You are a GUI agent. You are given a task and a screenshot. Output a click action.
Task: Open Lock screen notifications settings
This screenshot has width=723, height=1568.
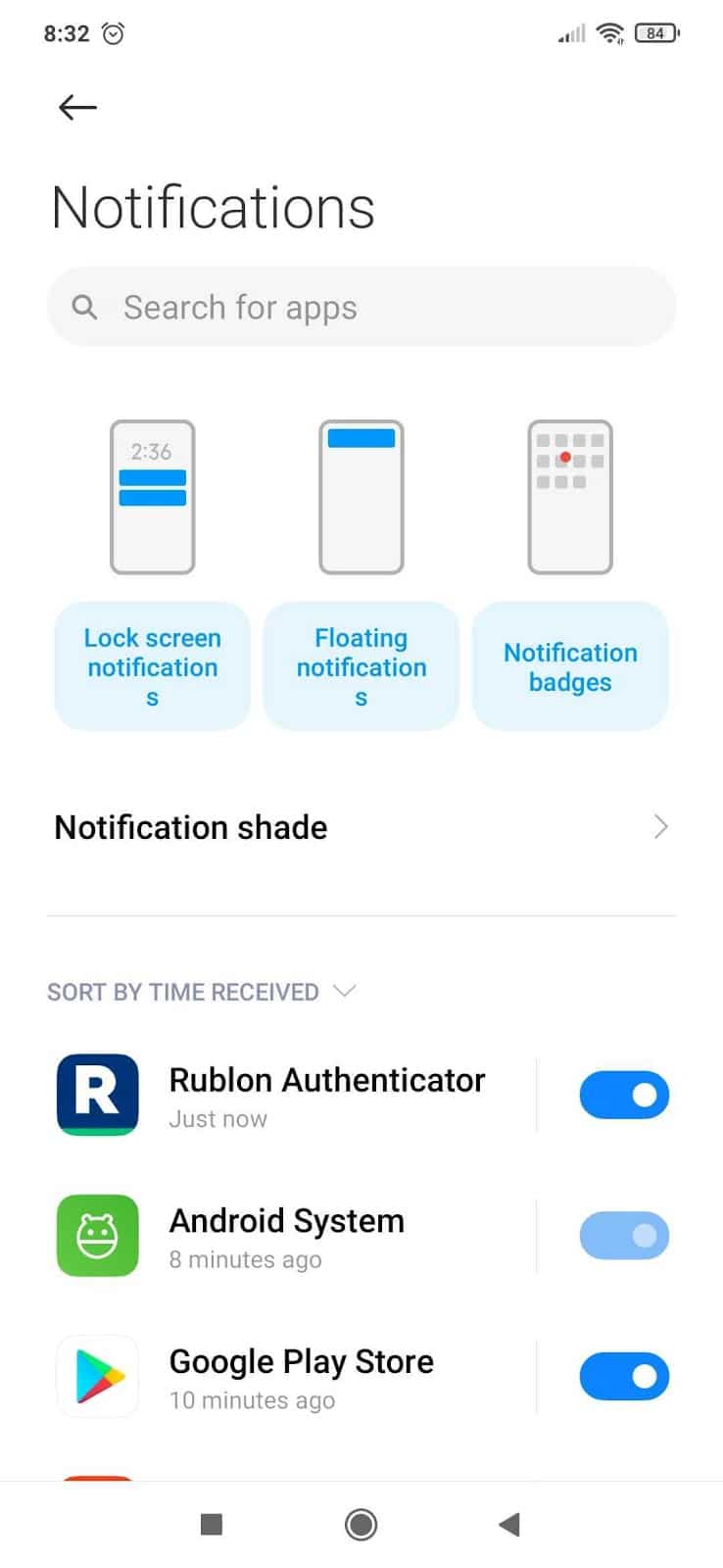click(x=152, y=666)
